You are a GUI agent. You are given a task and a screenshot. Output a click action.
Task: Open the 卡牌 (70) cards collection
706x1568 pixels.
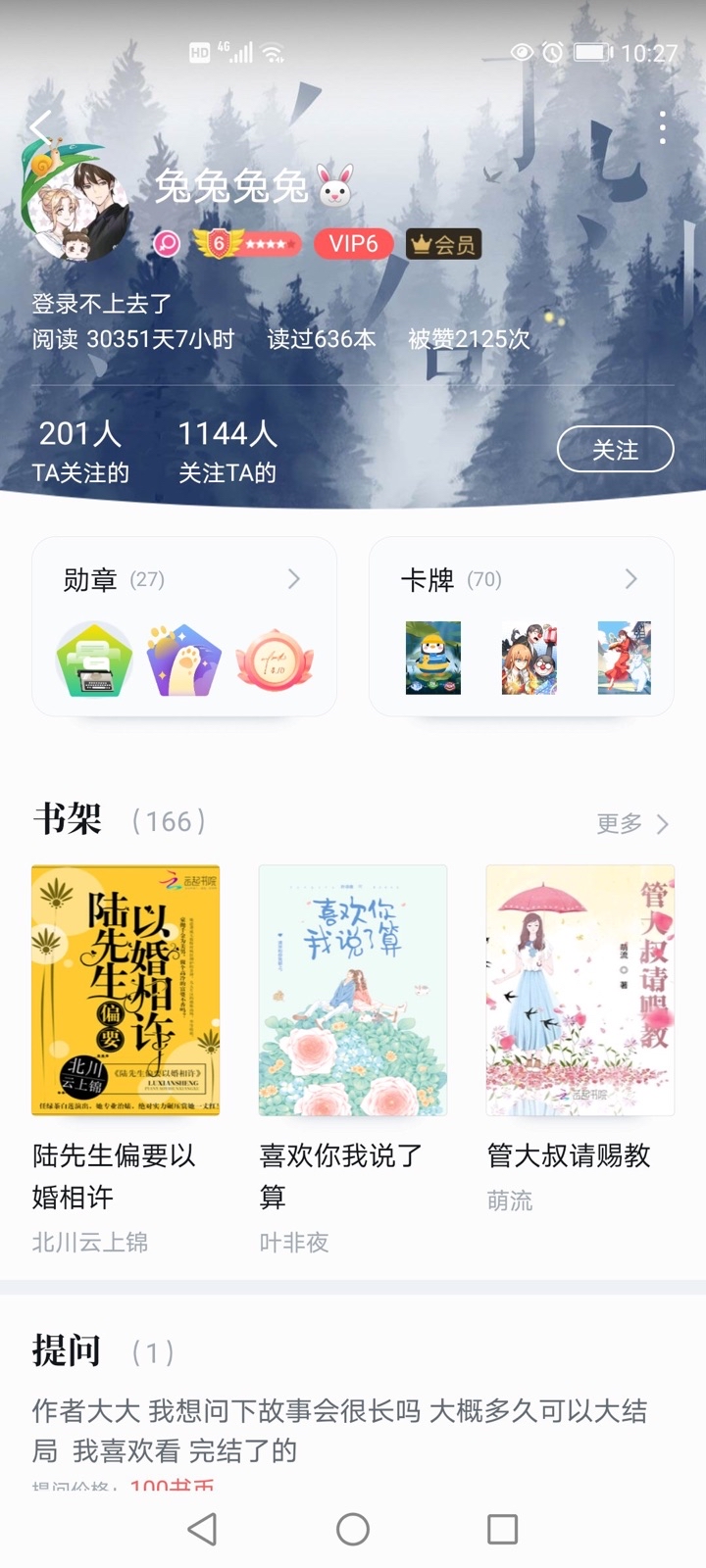521,627
